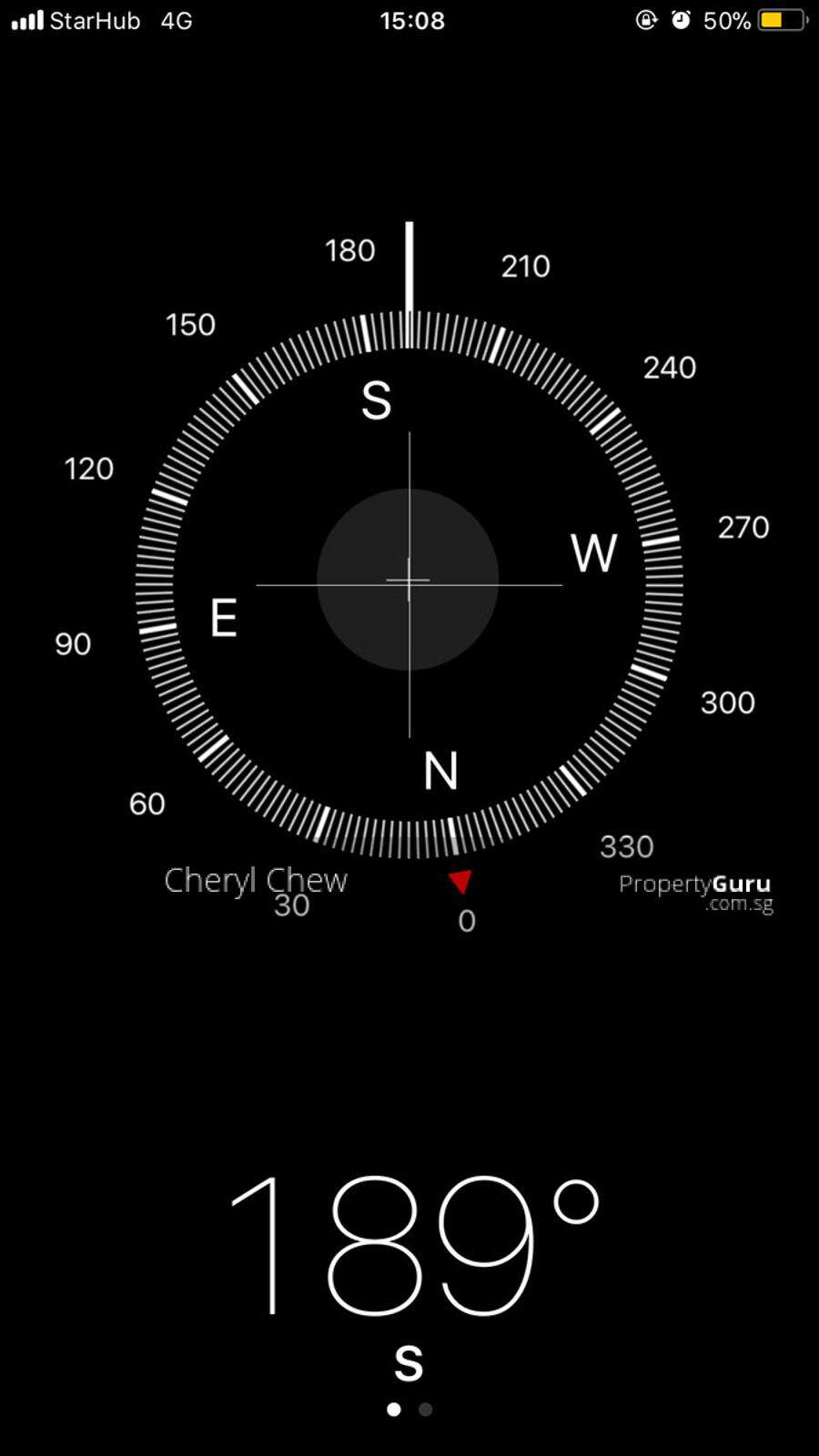Image resolution: width=819 pixels, height=1456 pixels.
Task: Tap the compass dial to lock heading
Action: [409, 582]
